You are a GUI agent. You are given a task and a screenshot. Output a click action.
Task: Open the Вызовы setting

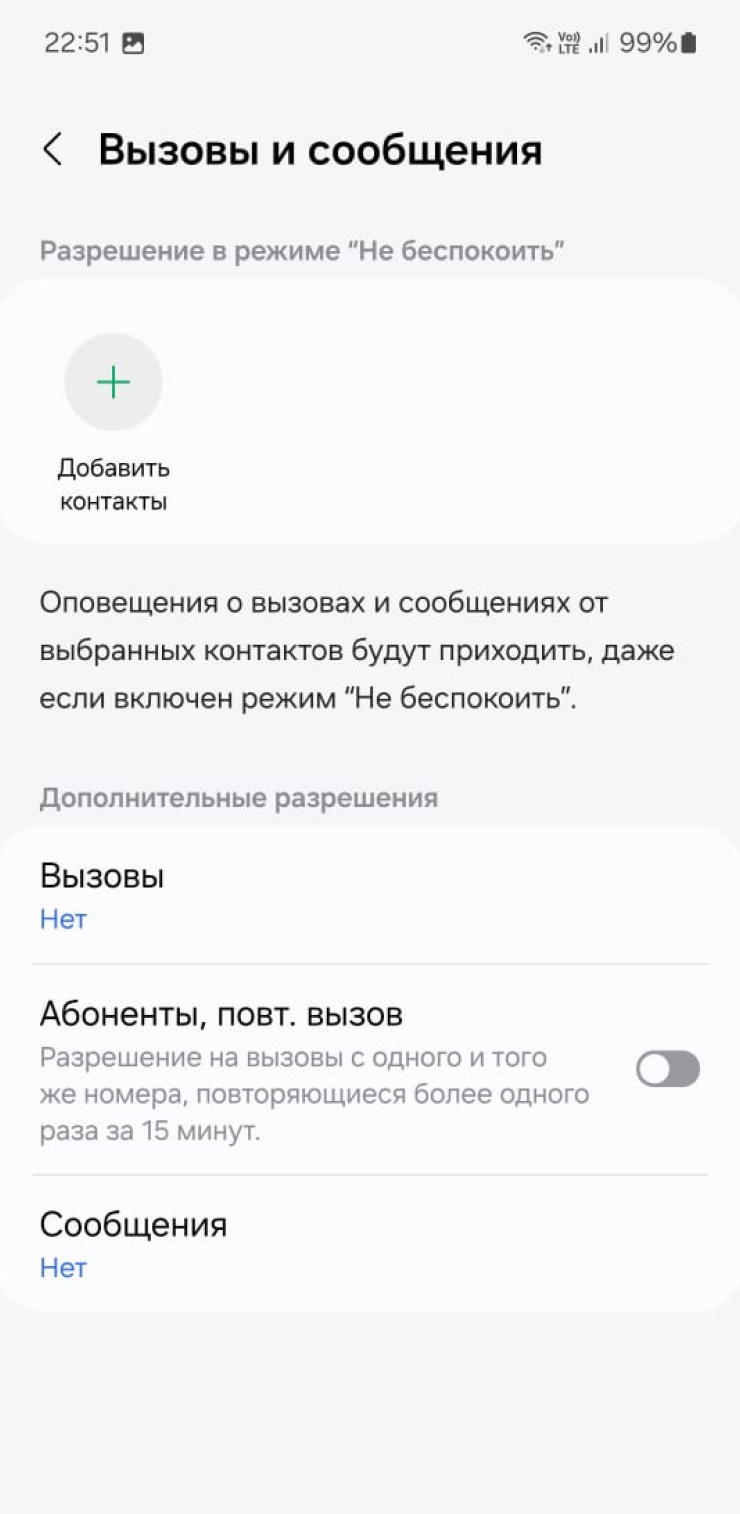(368, 896)
